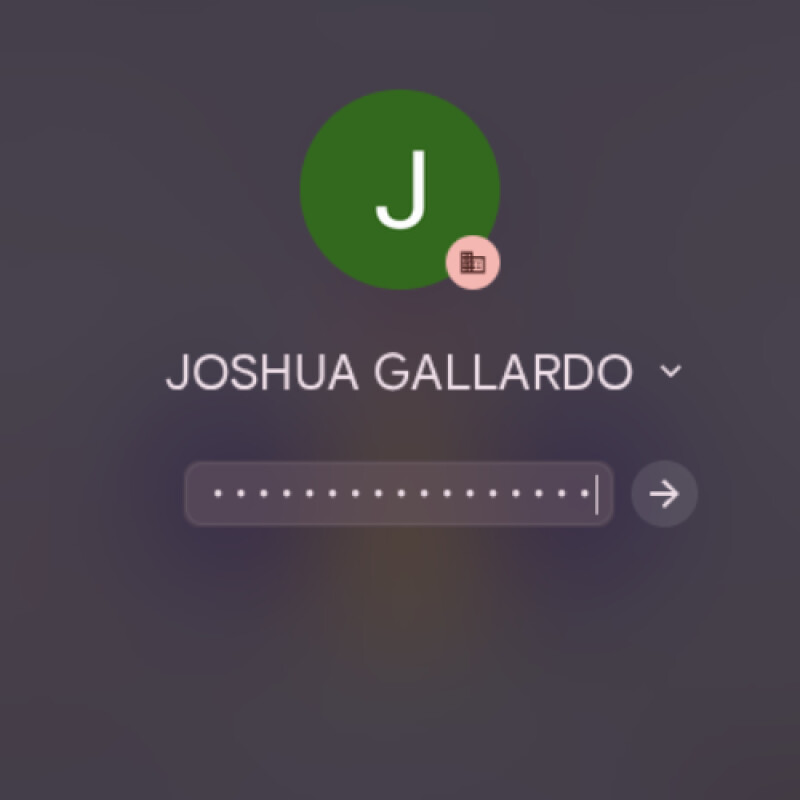Submit password with the arrow button
Screen dimensions: 800x800
[x=664, y=493]
